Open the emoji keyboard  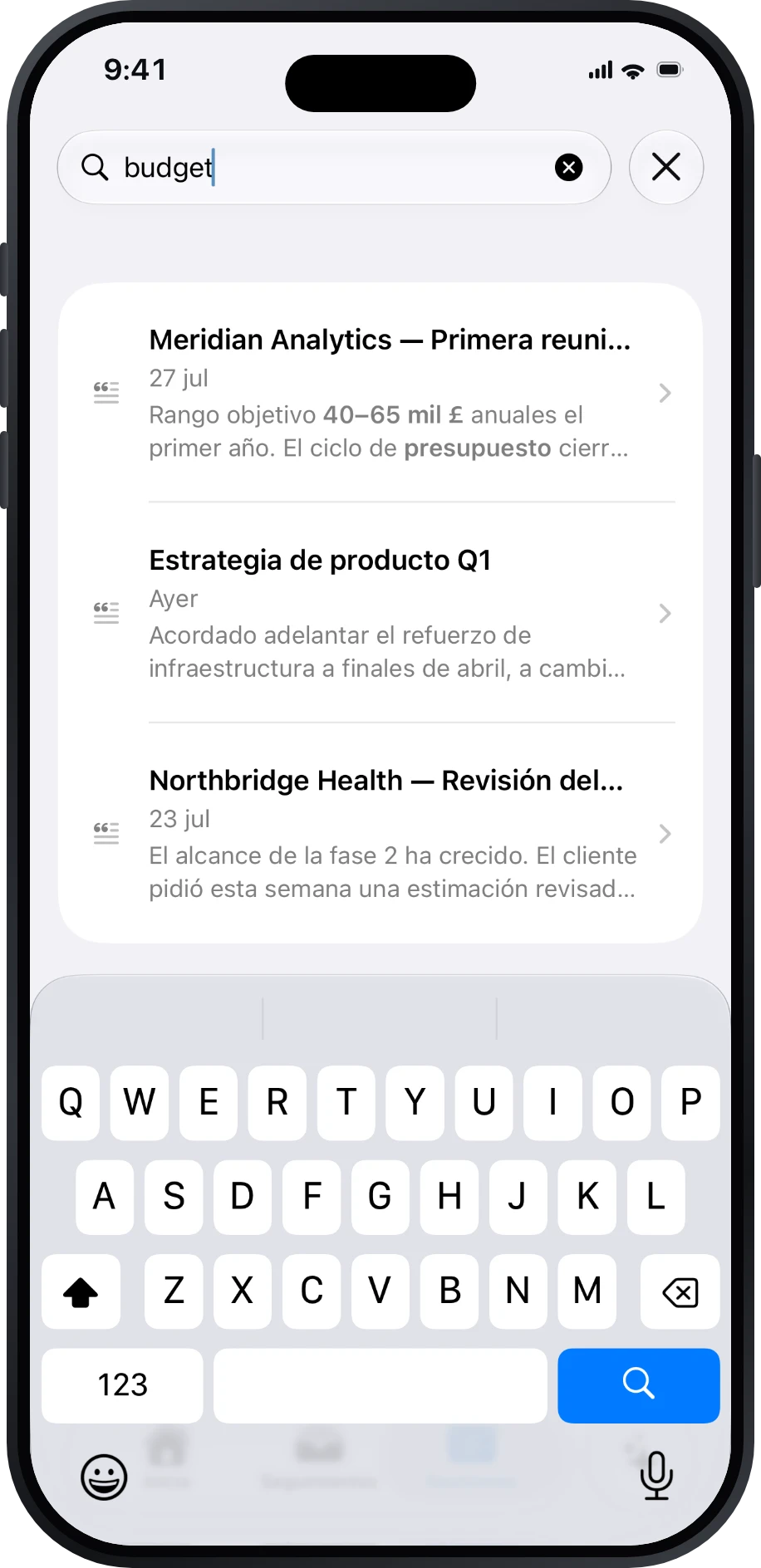(104, 1477)
